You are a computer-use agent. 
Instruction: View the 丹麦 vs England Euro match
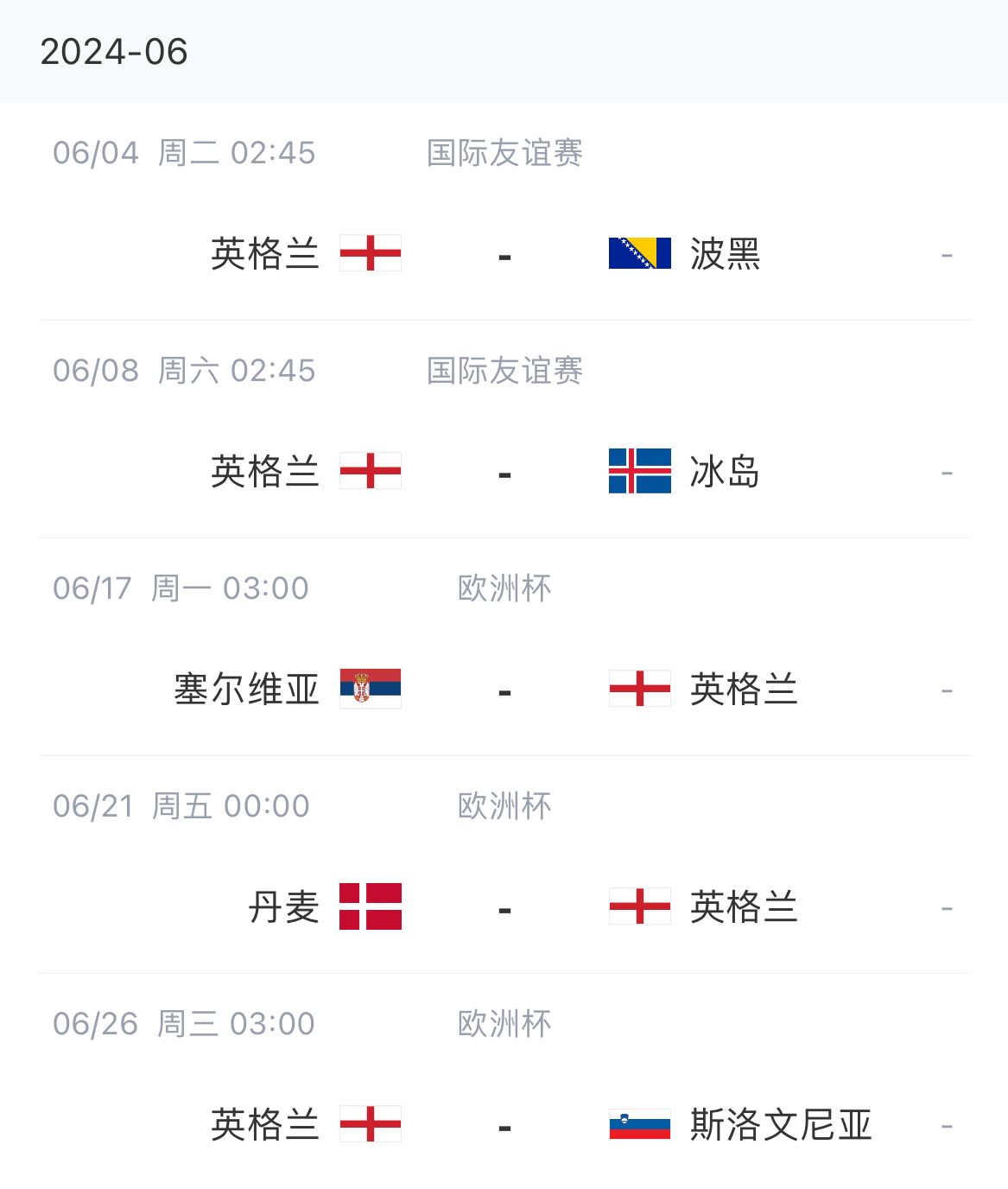click(x=504, y=907)
